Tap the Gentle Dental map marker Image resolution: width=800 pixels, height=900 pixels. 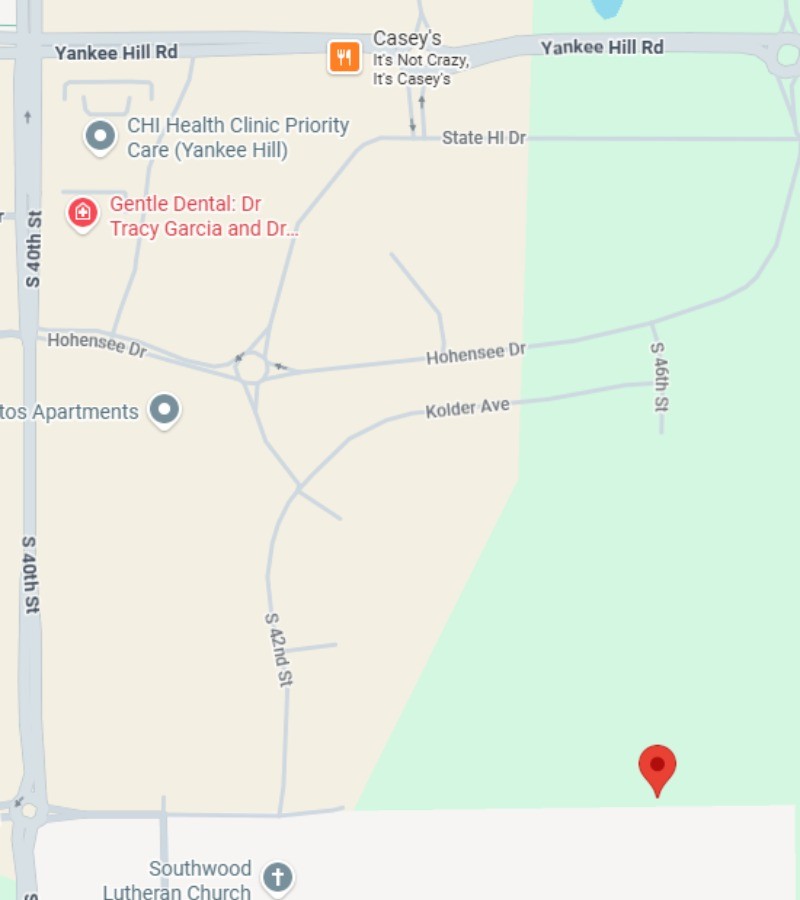click(x=83, y=213)
